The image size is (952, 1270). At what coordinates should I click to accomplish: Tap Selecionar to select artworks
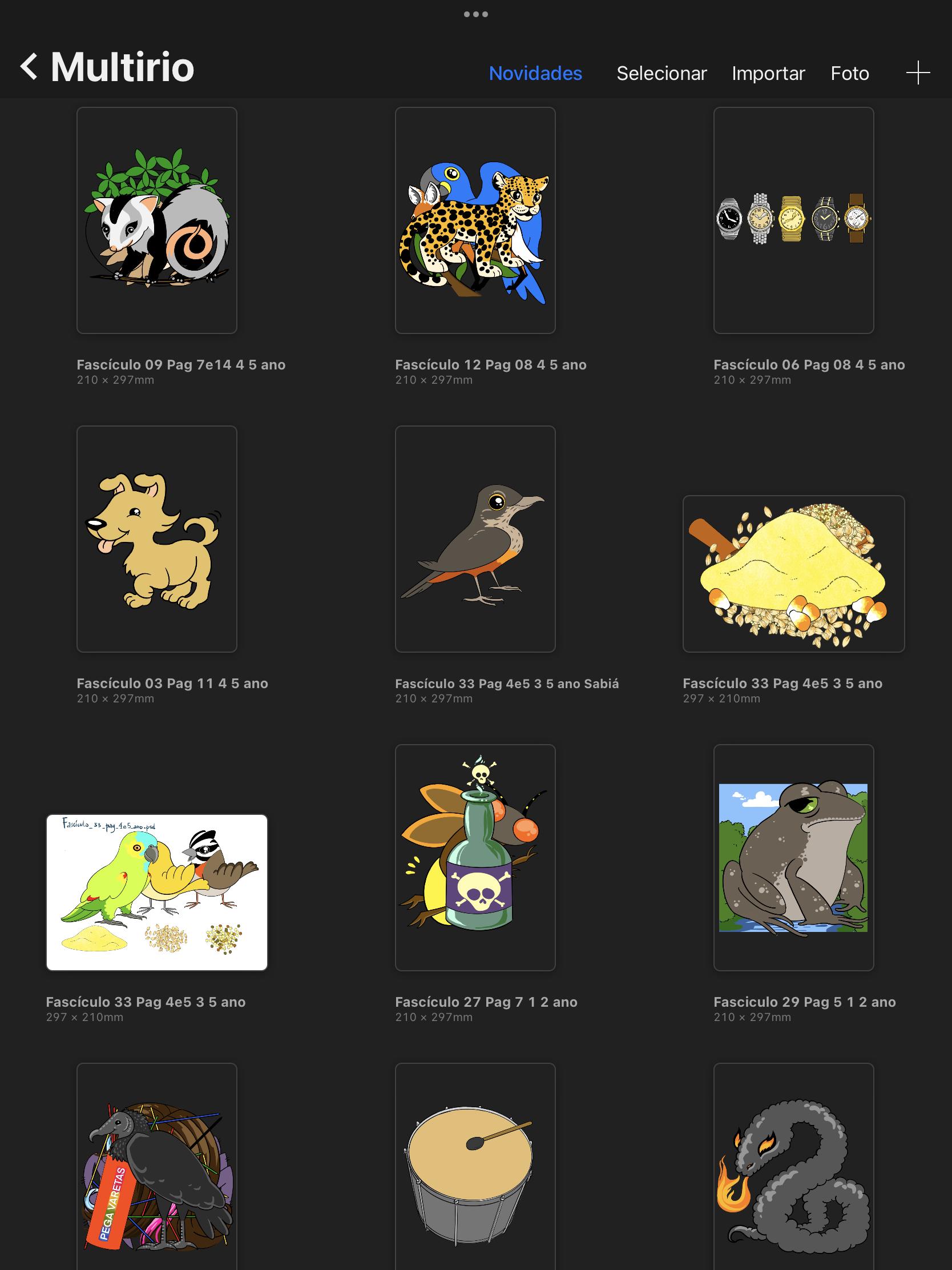[x=661, y=74]
